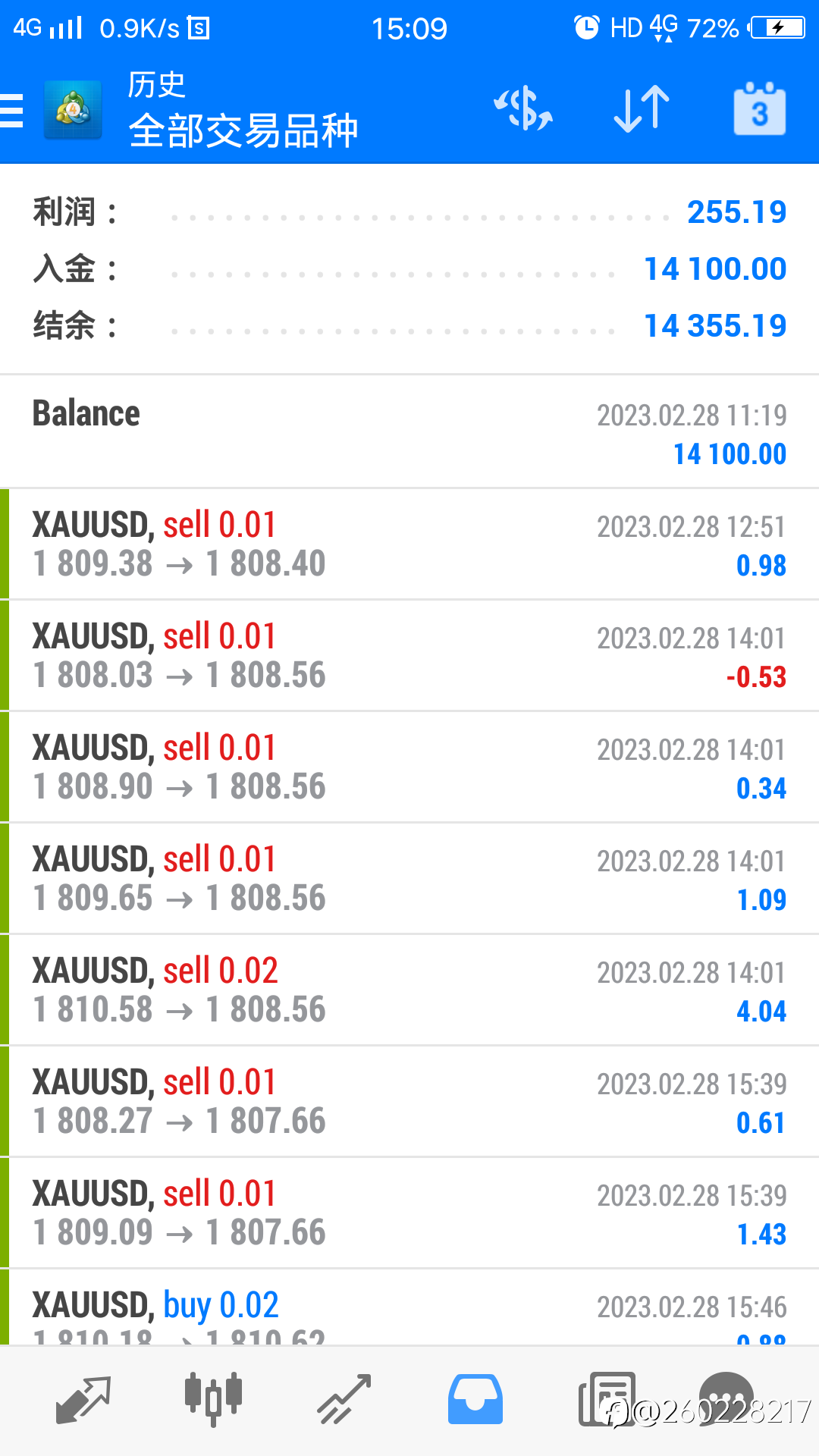The height and width of the screenshot is (1456, 819).
Task: Open the calendar date range picker
Action: (x=759, y=109)
